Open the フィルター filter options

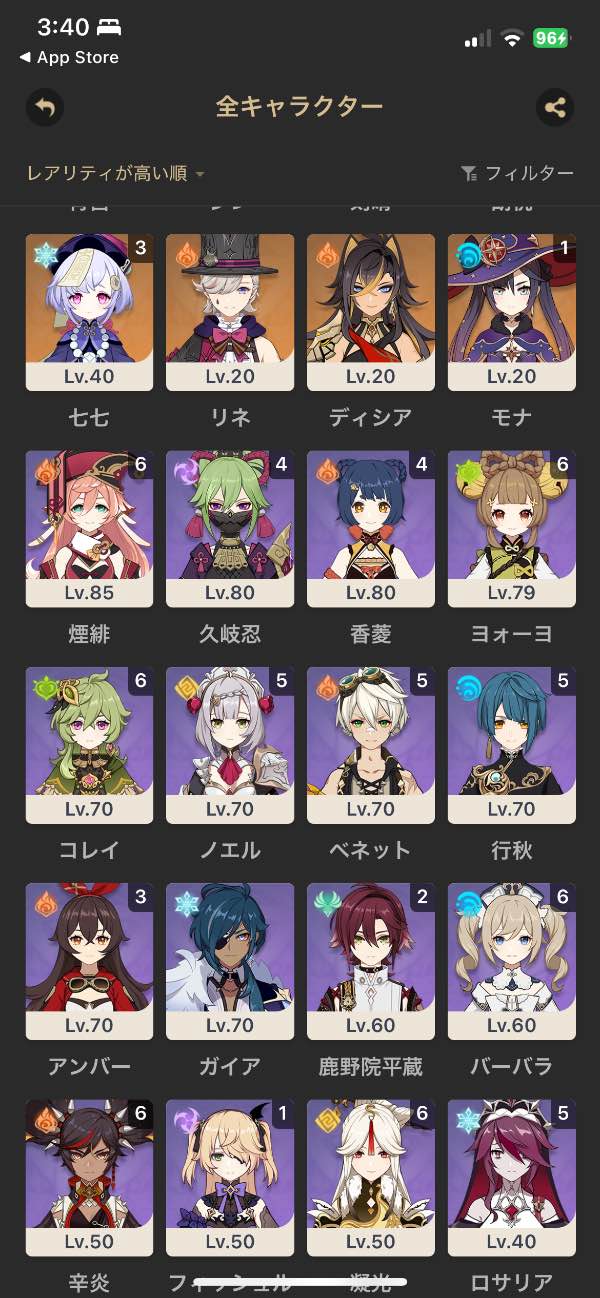coord(517,173)
